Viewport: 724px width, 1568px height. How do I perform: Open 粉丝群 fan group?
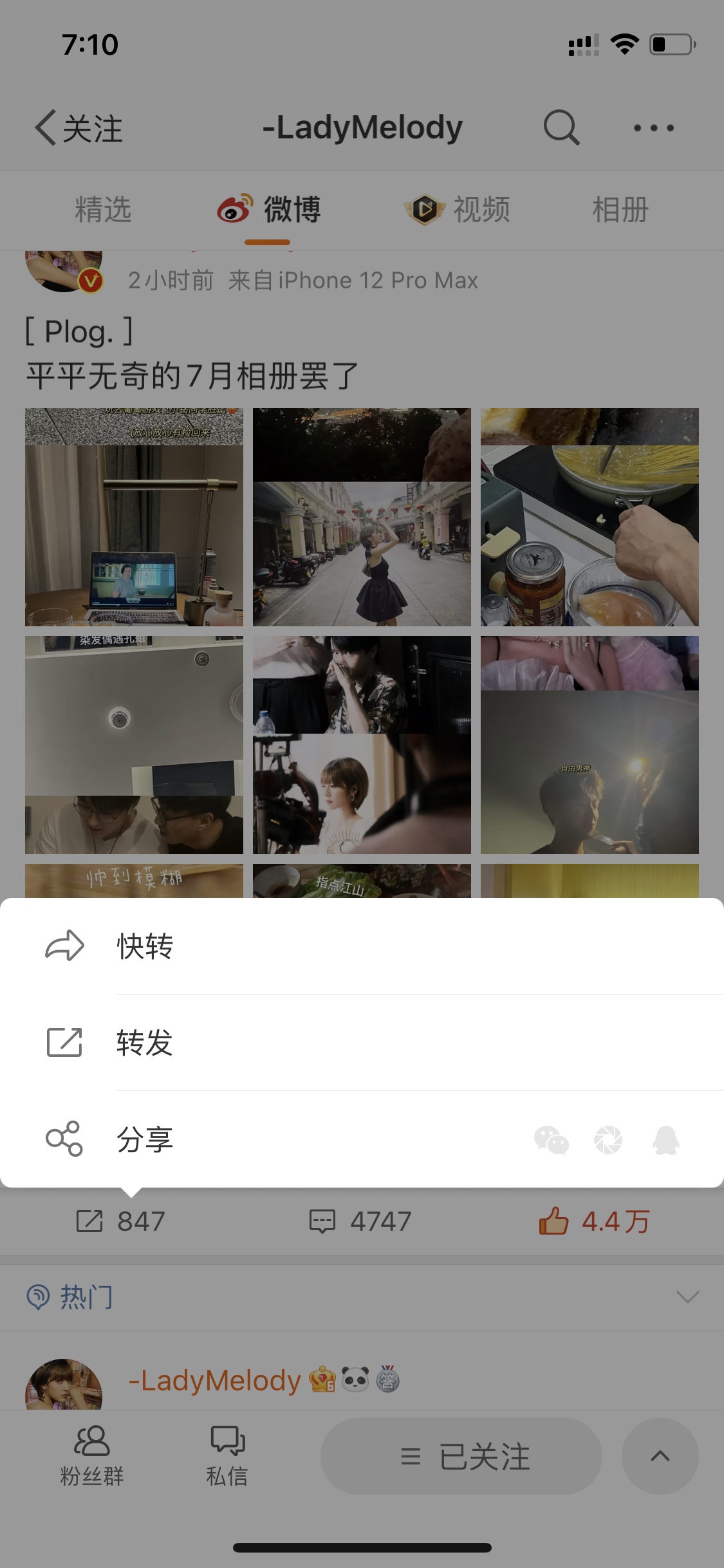[x=91, y=1456]
